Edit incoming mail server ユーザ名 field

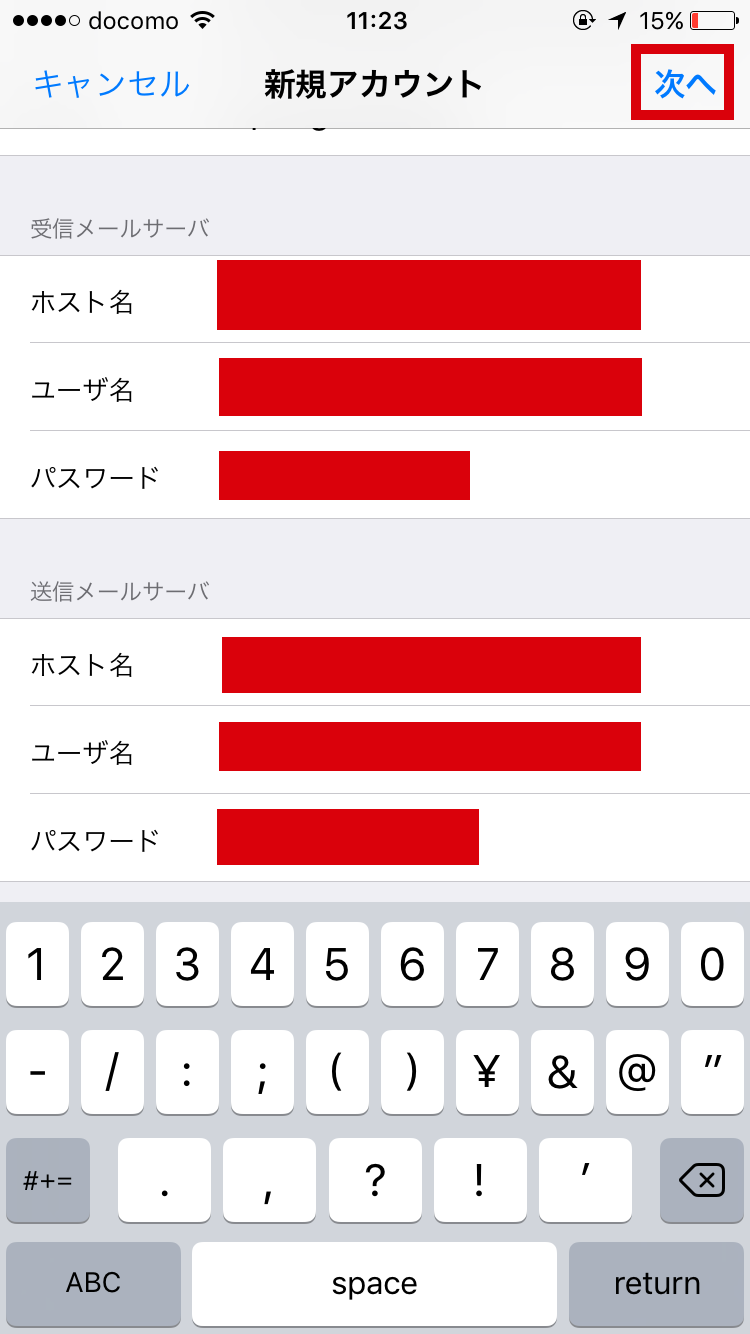pyautogui.click(x=375, y=387)
